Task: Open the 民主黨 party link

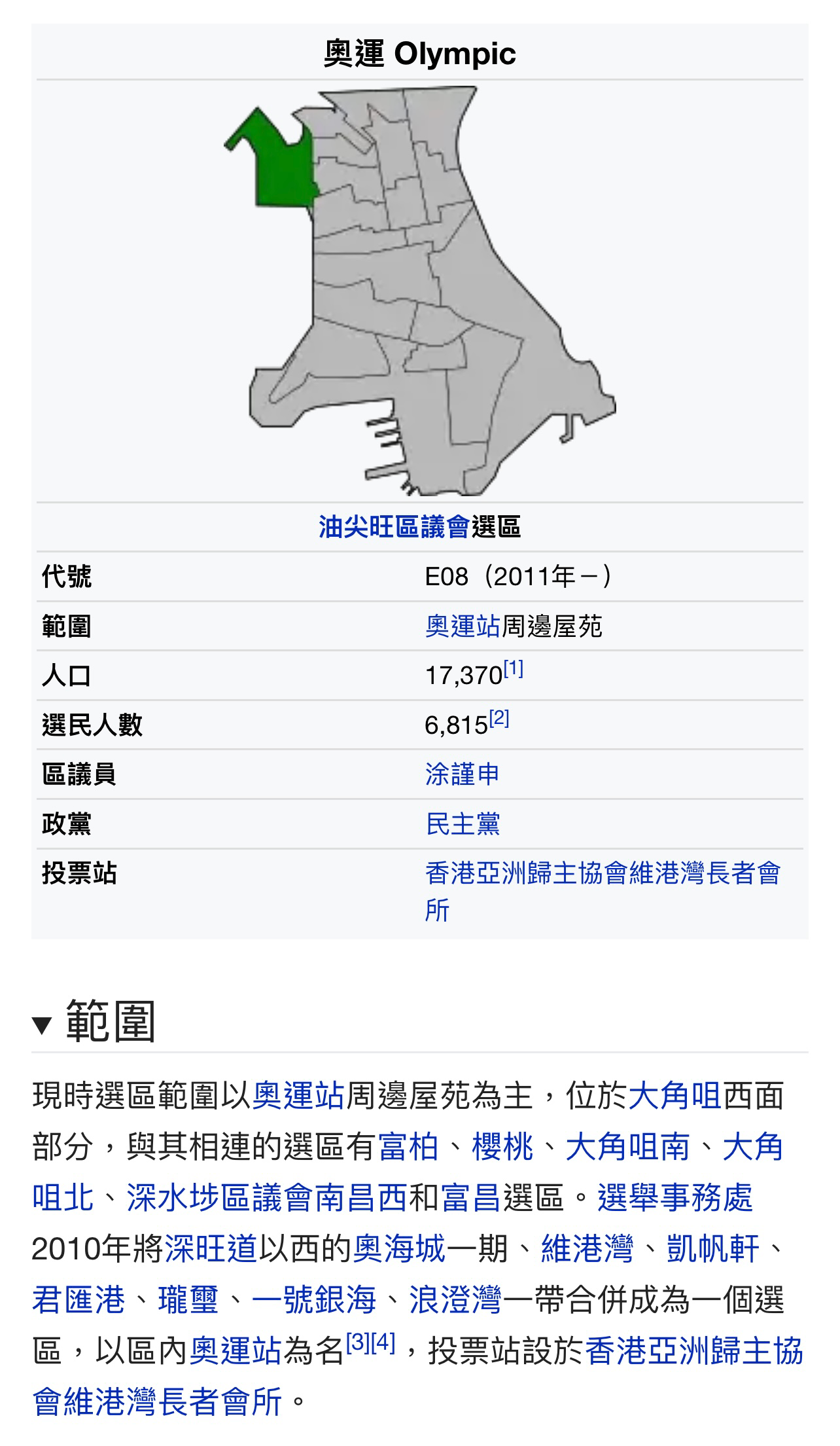Action: pyautogui.click(x=462, y=824)
